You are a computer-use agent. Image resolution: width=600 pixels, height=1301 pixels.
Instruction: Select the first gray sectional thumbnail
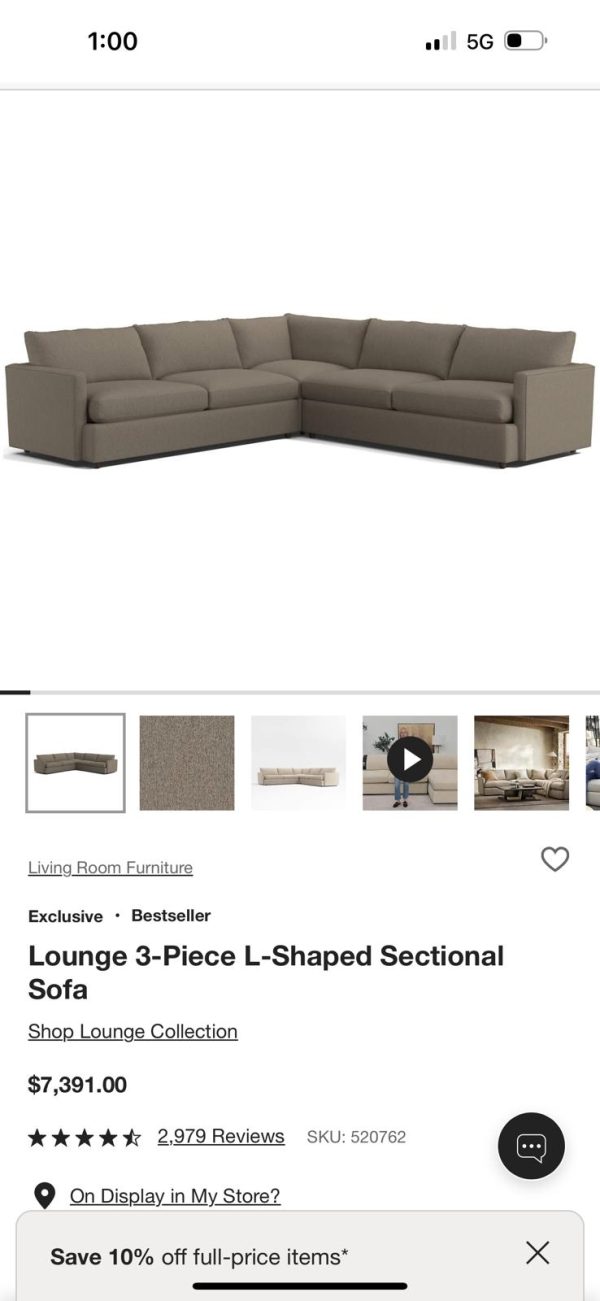(x=76, y=762)
